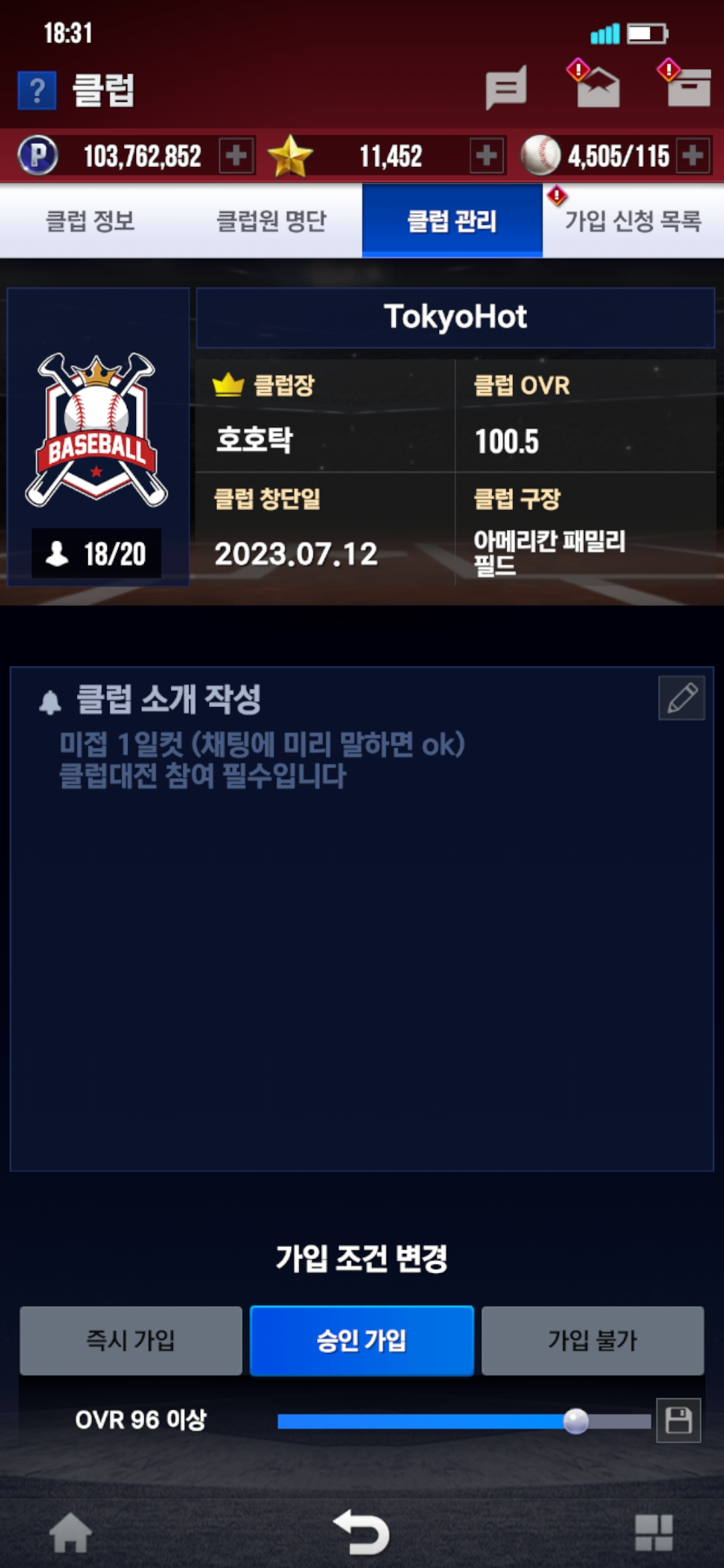Select 승인 가입 join condition
Viewport: 724px width, 1568px height.
[x=362, y=1340]
